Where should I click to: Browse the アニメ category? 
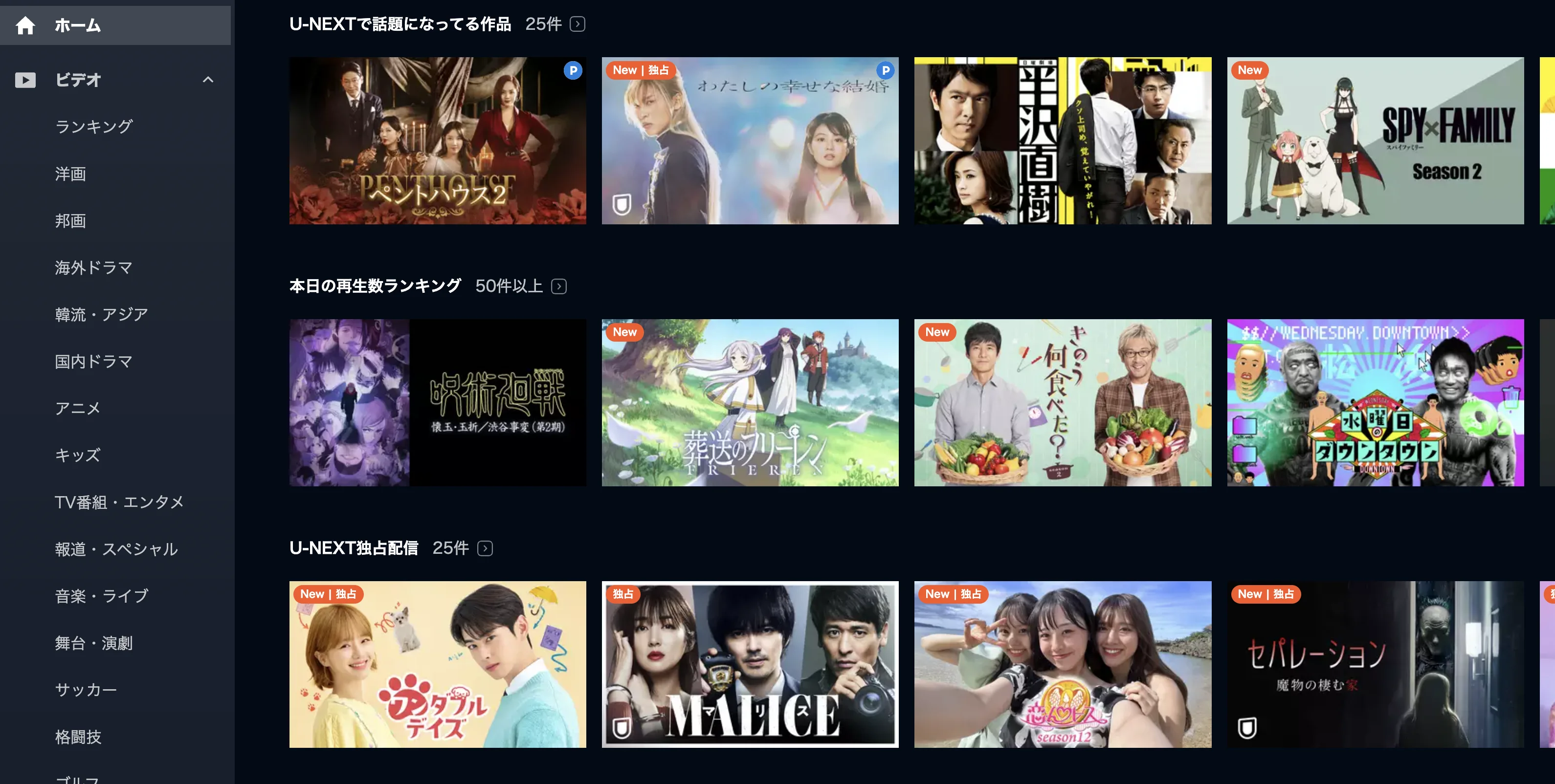77,409
